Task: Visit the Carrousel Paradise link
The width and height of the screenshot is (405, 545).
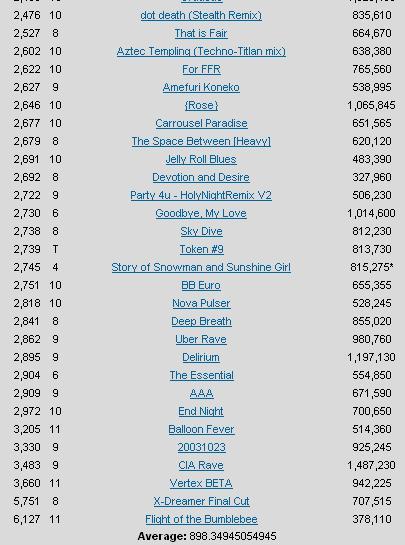Action: [x=201, y=123]
